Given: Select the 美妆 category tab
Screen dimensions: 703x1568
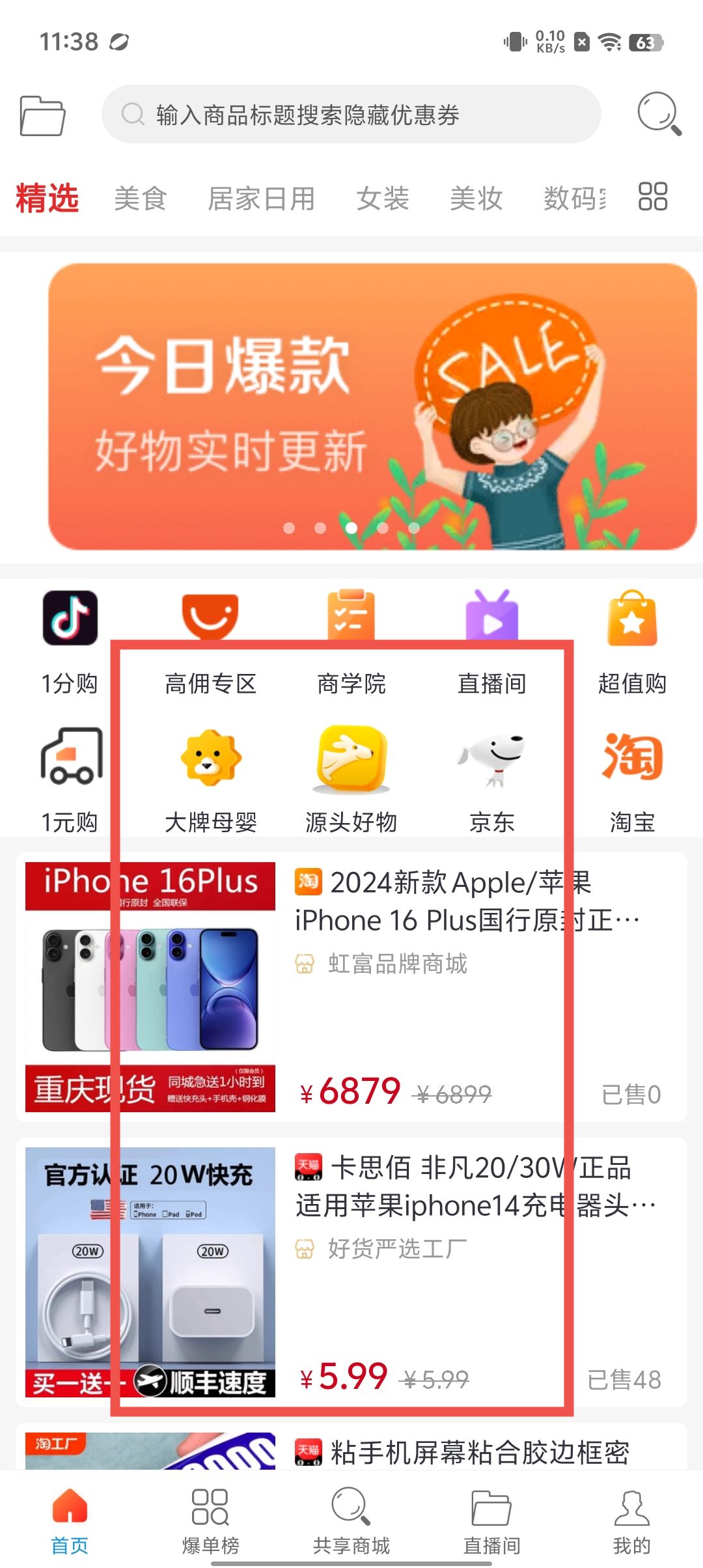Looking at the screenshot, I should (x=476, y=199).
